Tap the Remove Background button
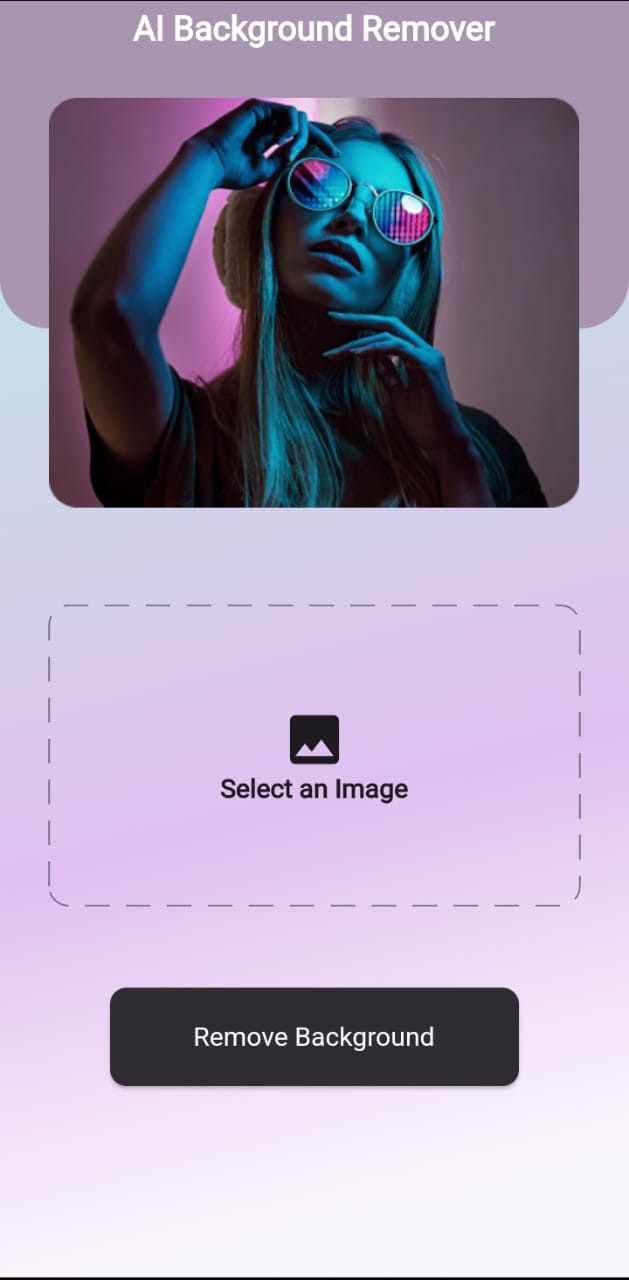The width and height of the screenshot is (629, 1280). [314, 1036]
